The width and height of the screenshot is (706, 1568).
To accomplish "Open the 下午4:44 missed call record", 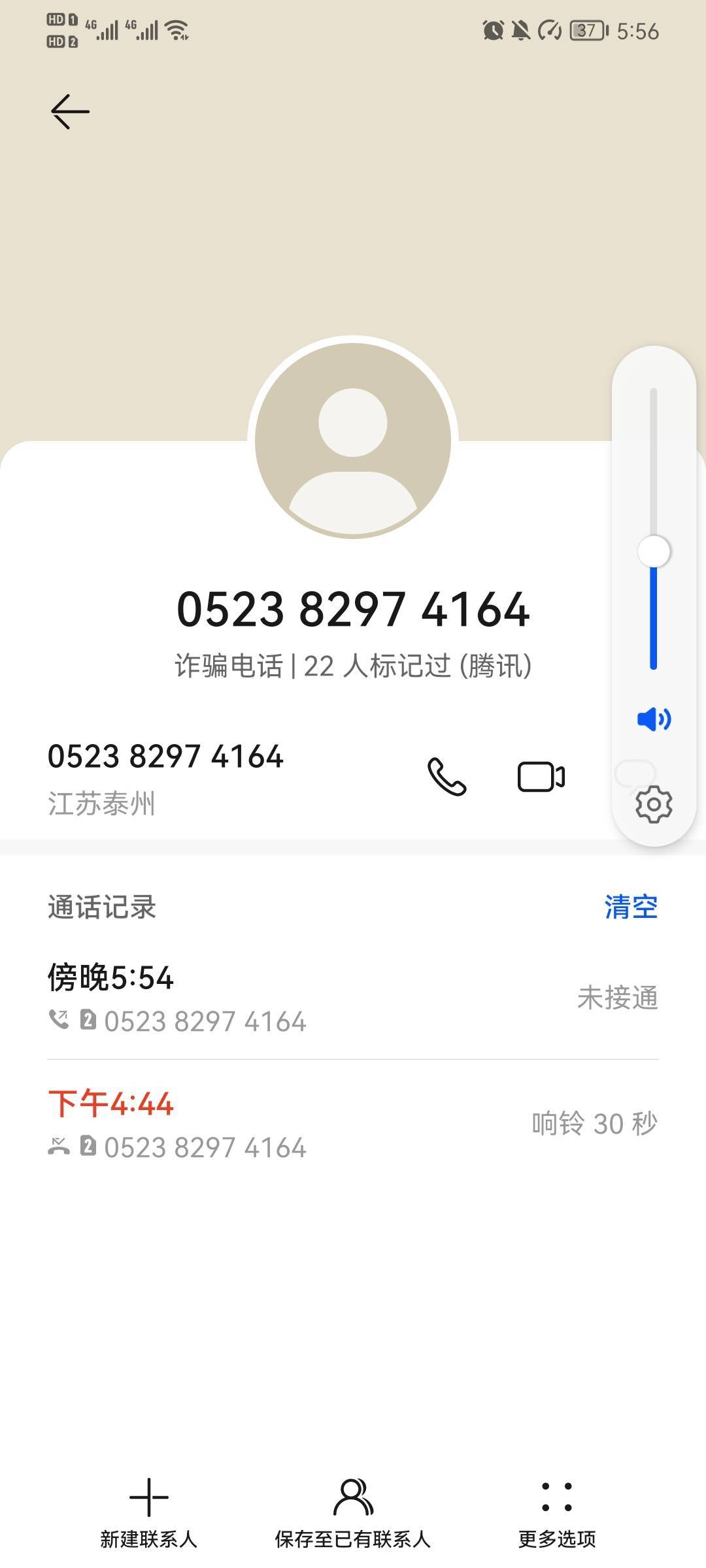I will pyautogui.click(x=353, y=1123).
